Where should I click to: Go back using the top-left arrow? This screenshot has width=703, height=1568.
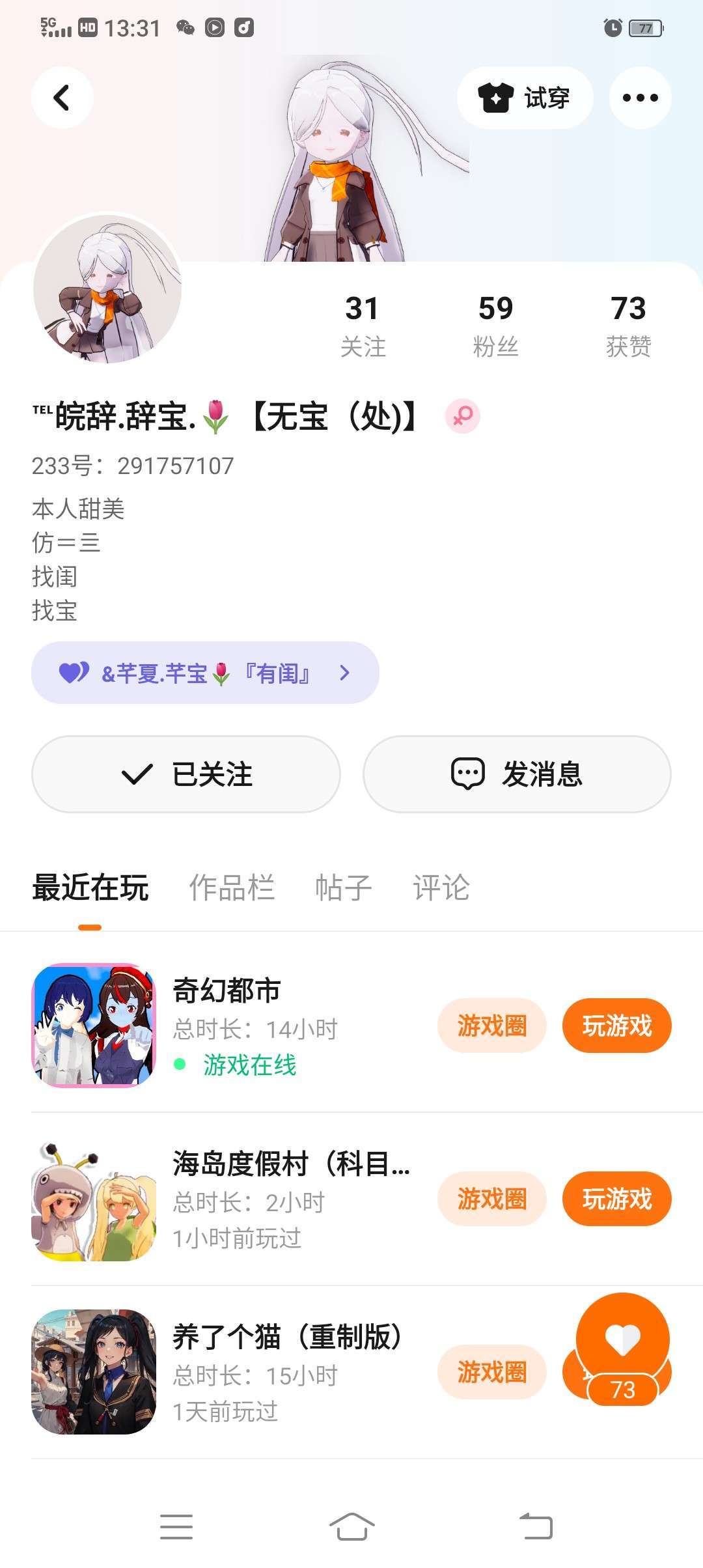coord(62,98)
